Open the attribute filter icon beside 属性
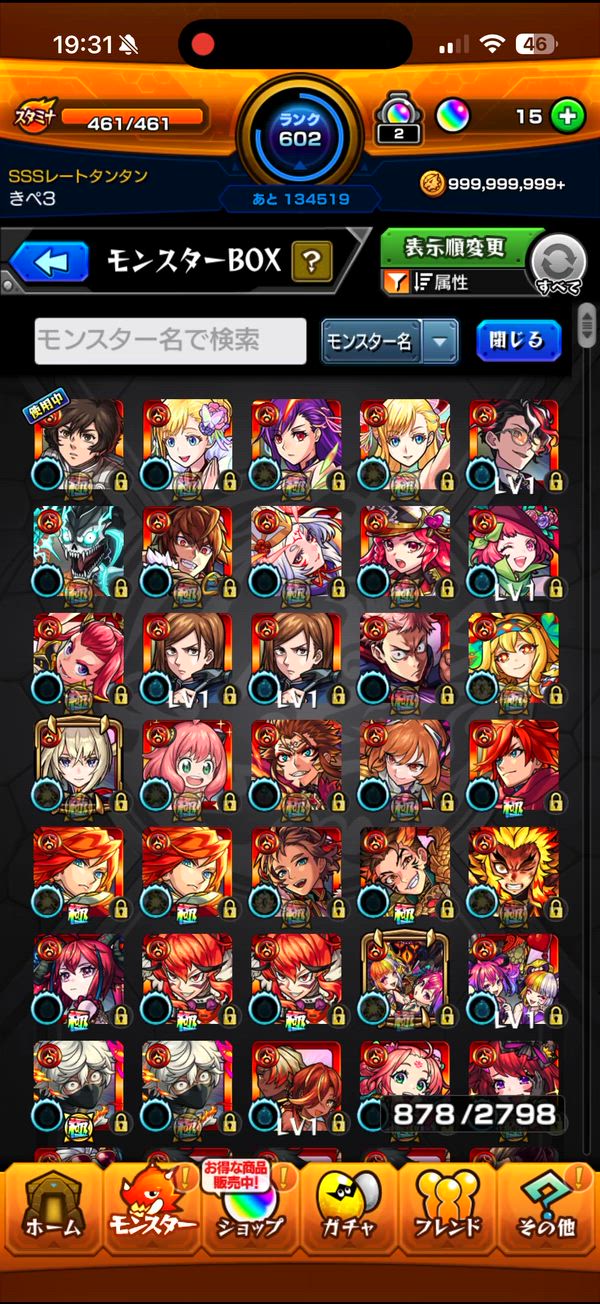This screenshot has width=600, height=1304. pyautogui.click(x=396, y=283)
